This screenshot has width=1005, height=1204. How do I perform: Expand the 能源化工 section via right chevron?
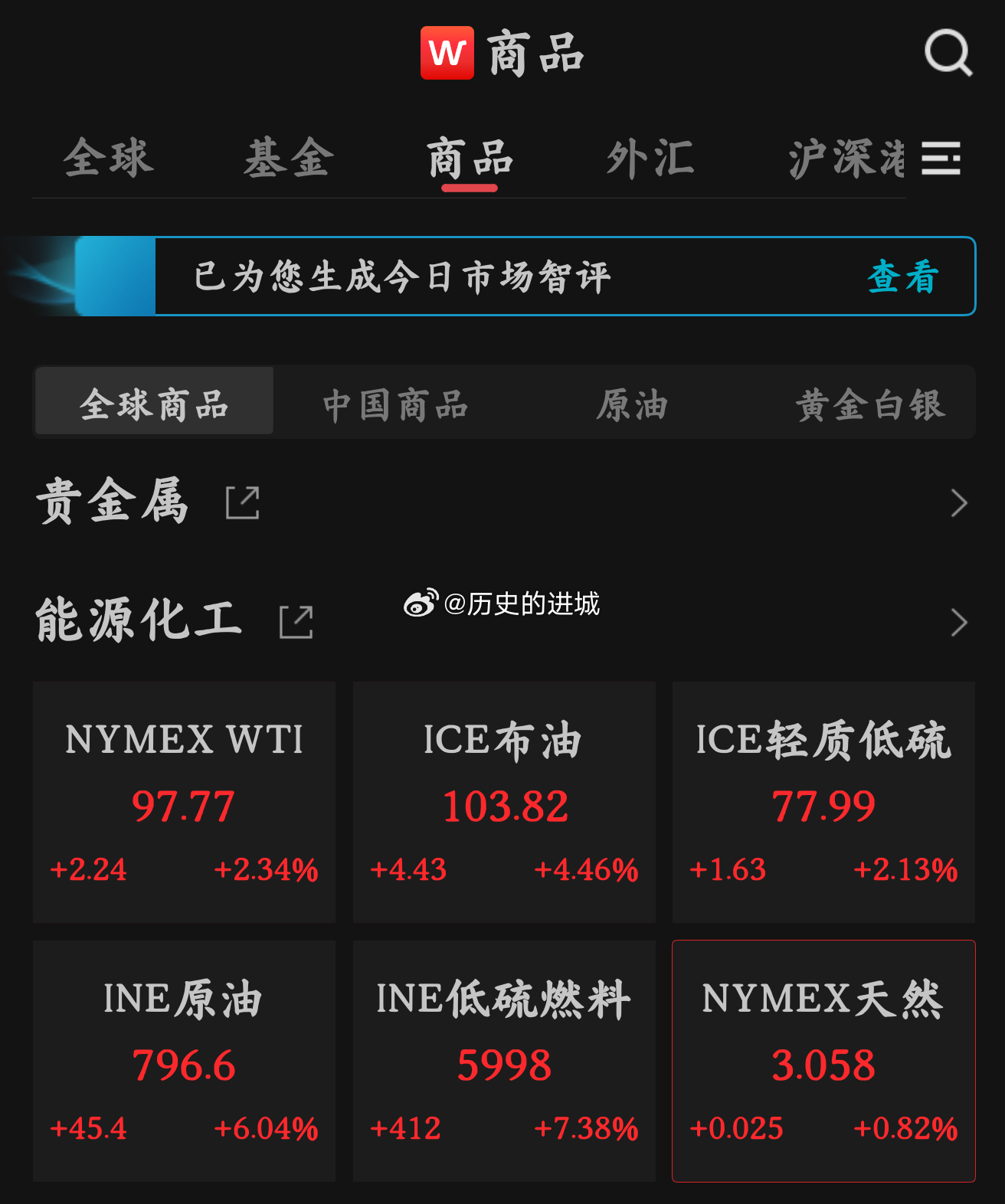tap(958, 622)
